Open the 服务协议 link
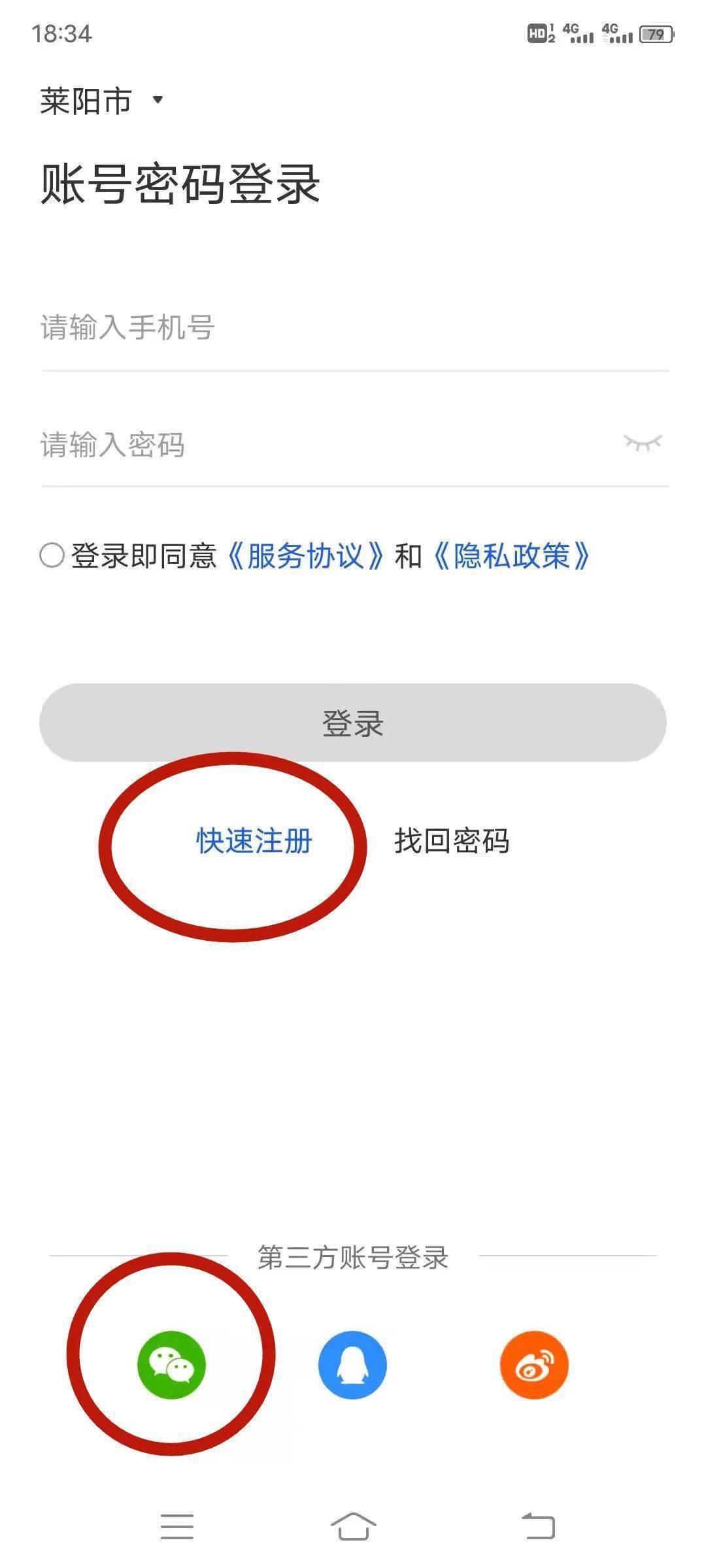 pos(305,556)
